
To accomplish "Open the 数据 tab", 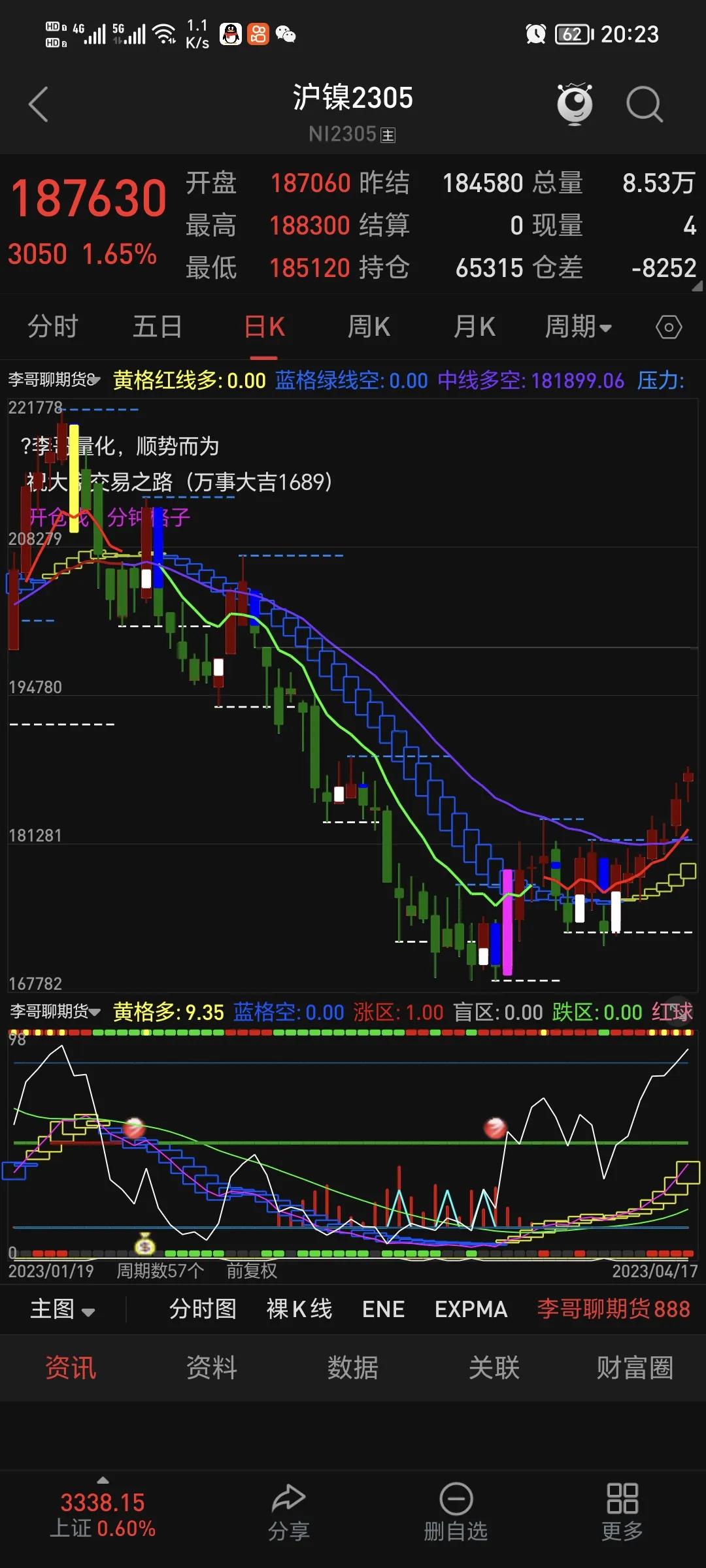I will coord(353,1368).
